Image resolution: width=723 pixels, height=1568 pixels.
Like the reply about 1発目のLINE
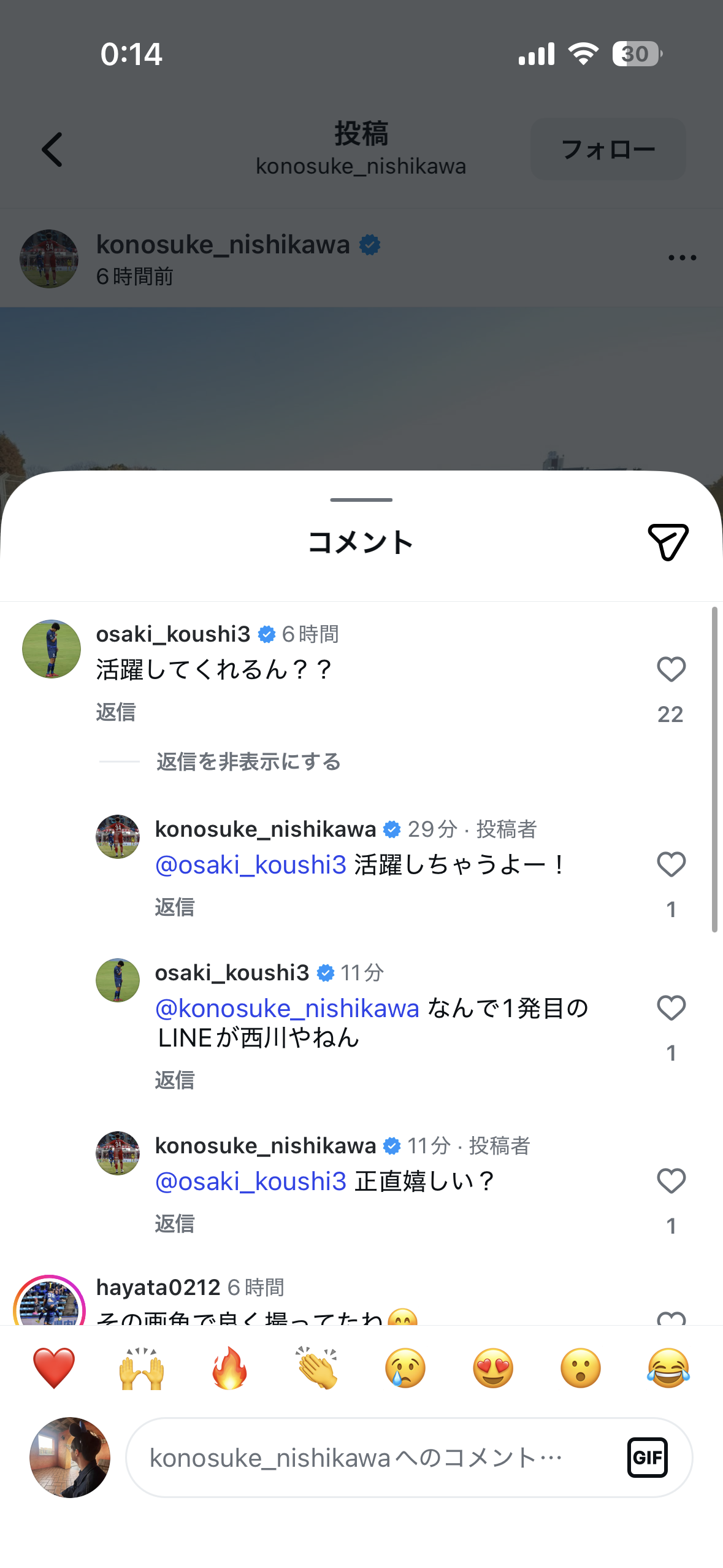671,1009
